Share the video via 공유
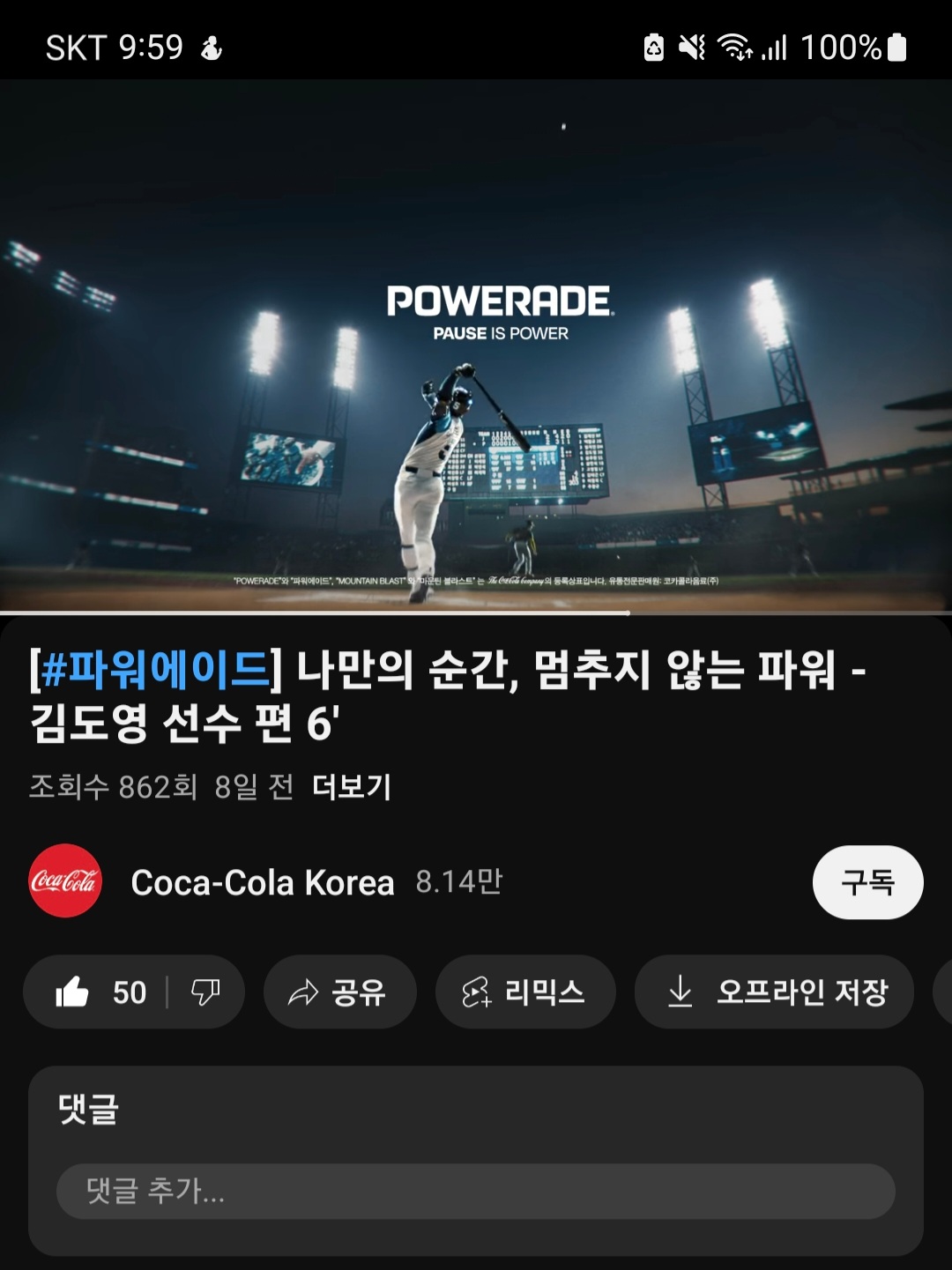Image resolution: width=952 pixels, height=1270 pixels. (339, 992)
